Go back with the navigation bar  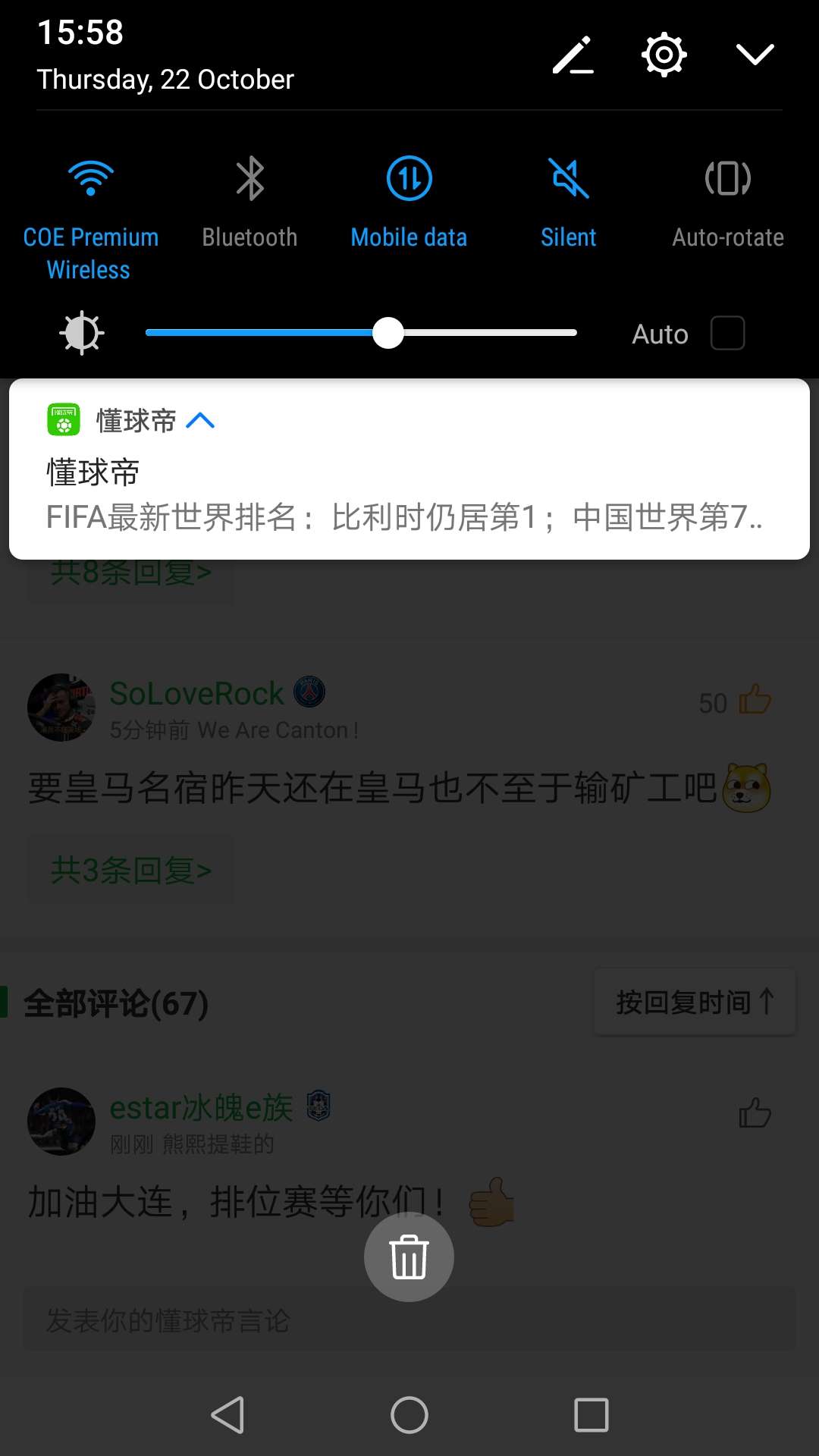(227, 1414)
